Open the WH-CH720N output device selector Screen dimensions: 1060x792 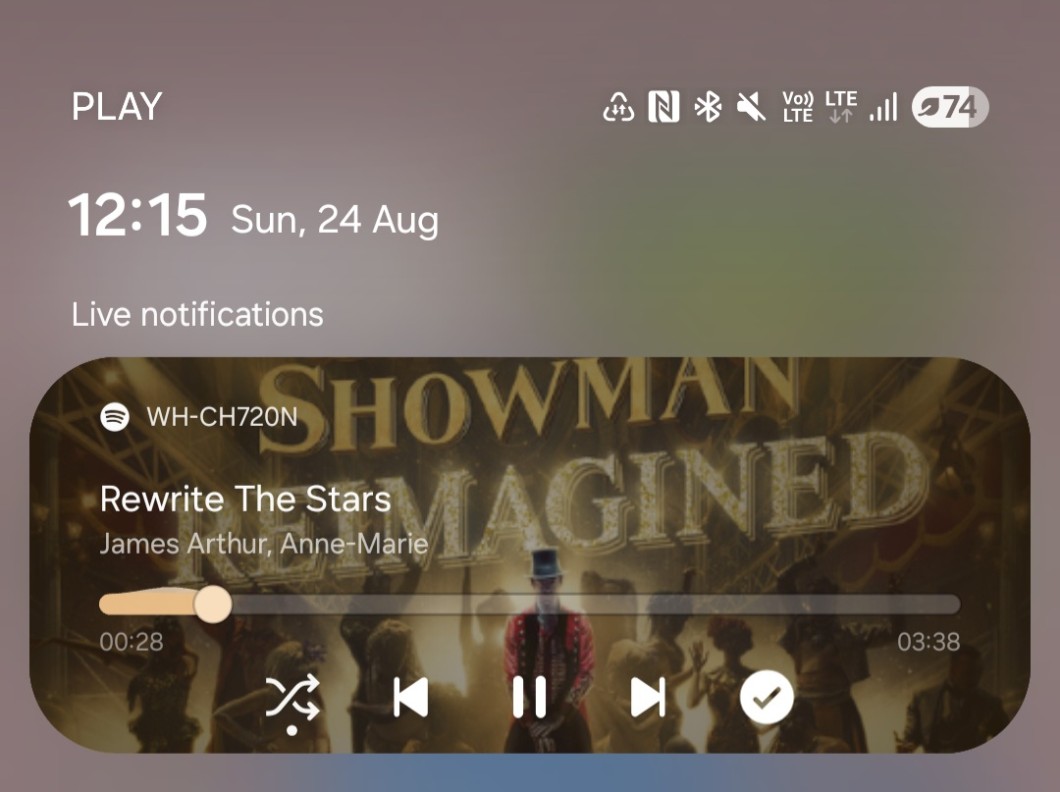click(221, 416)
